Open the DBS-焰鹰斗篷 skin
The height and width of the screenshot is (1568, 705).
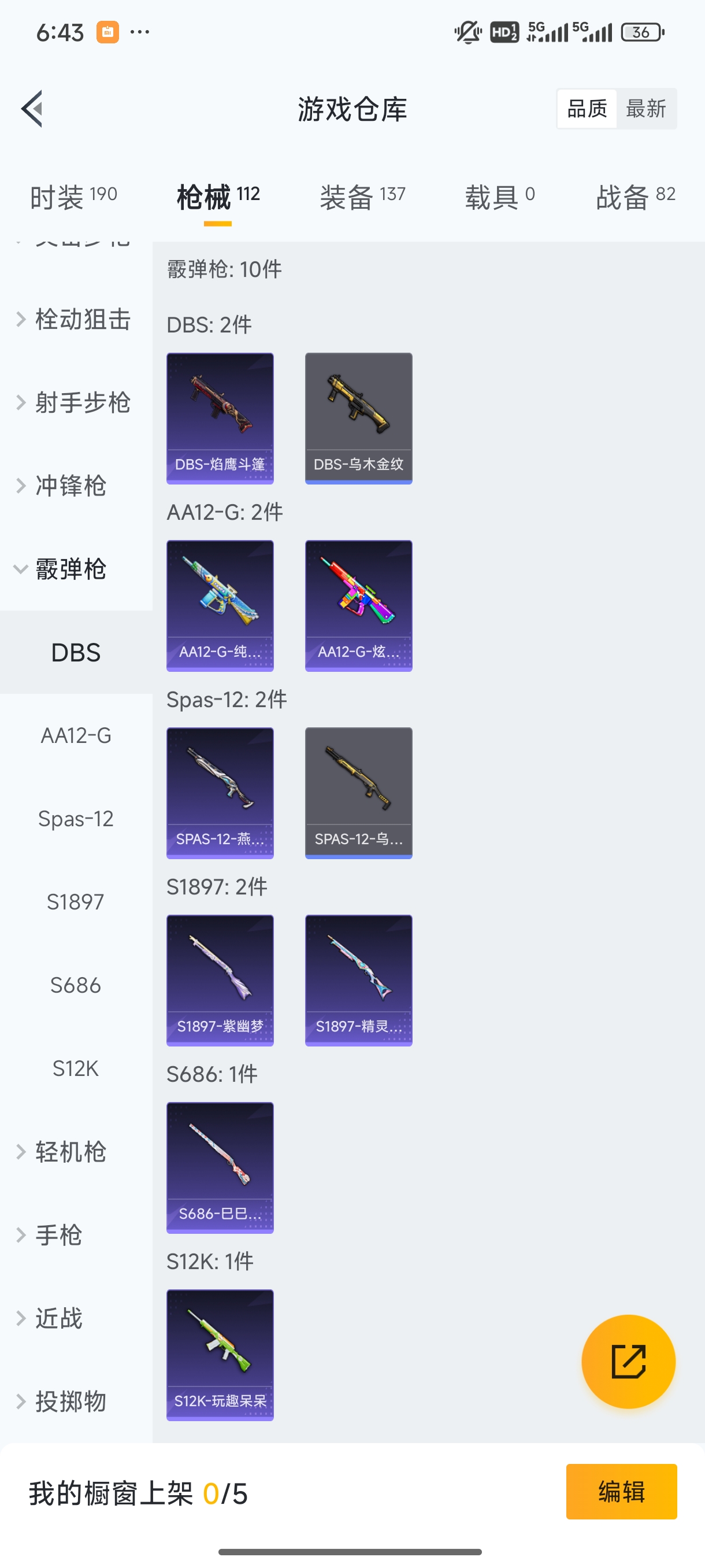click(220, 418)
